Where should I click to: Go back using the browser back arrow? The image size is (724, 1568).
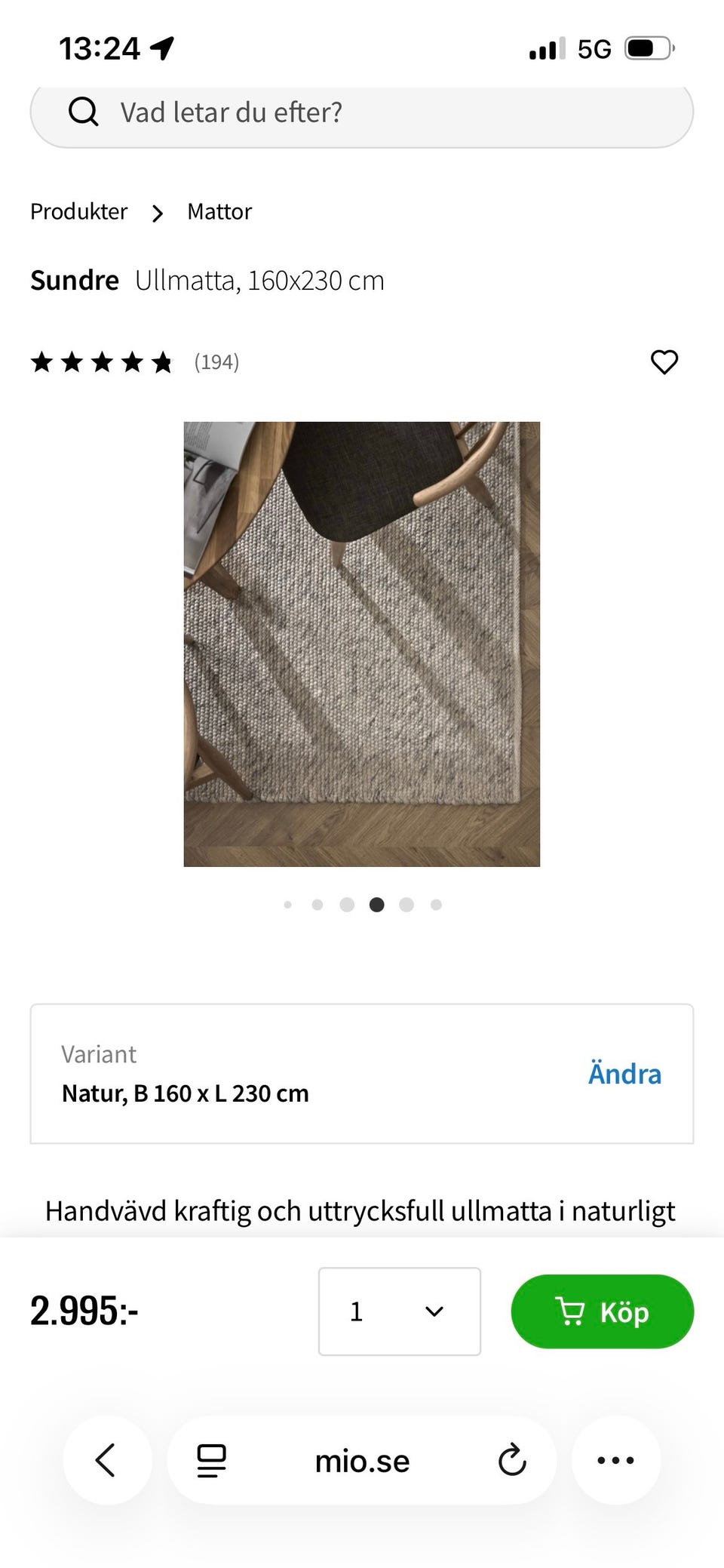click(107, 1459)
